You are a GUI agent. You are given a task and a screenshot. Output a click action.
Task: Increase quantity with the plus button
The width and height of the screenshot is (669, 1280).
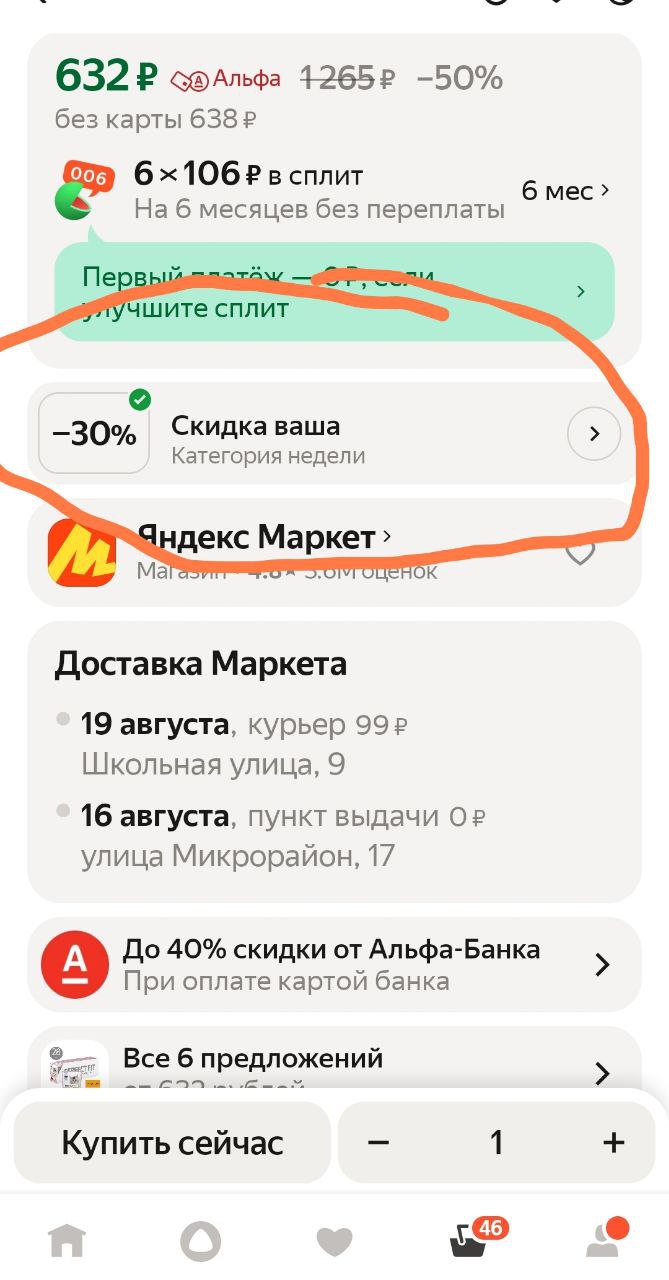614,1143
